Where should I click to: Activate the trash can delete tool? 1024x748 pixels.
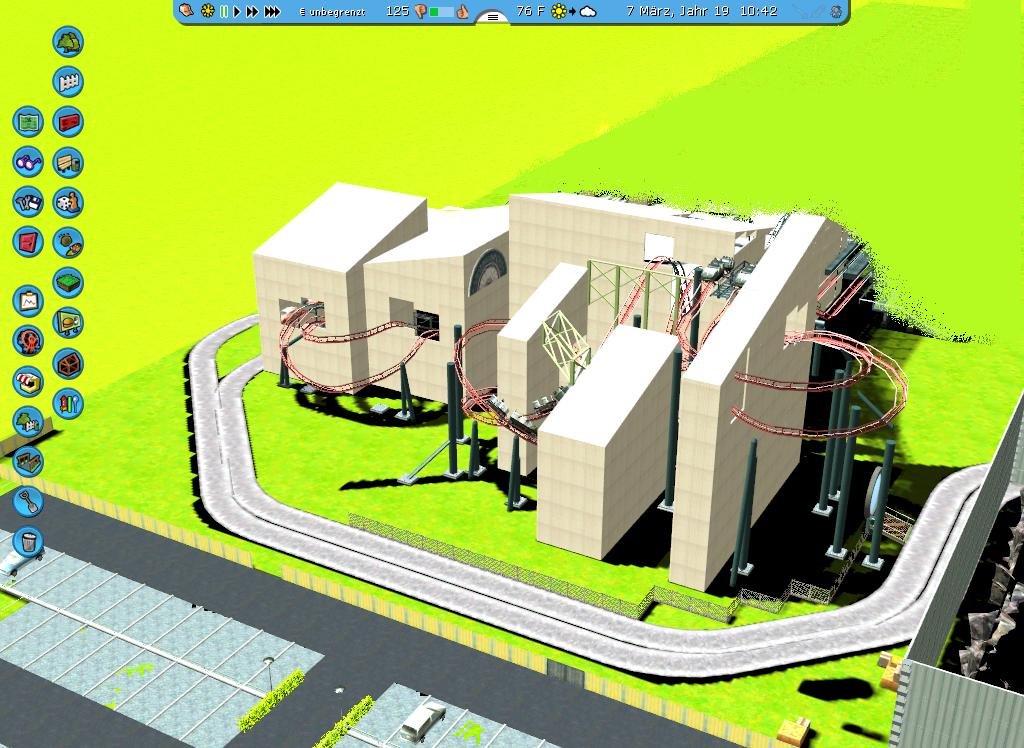[x=28, y=541]
